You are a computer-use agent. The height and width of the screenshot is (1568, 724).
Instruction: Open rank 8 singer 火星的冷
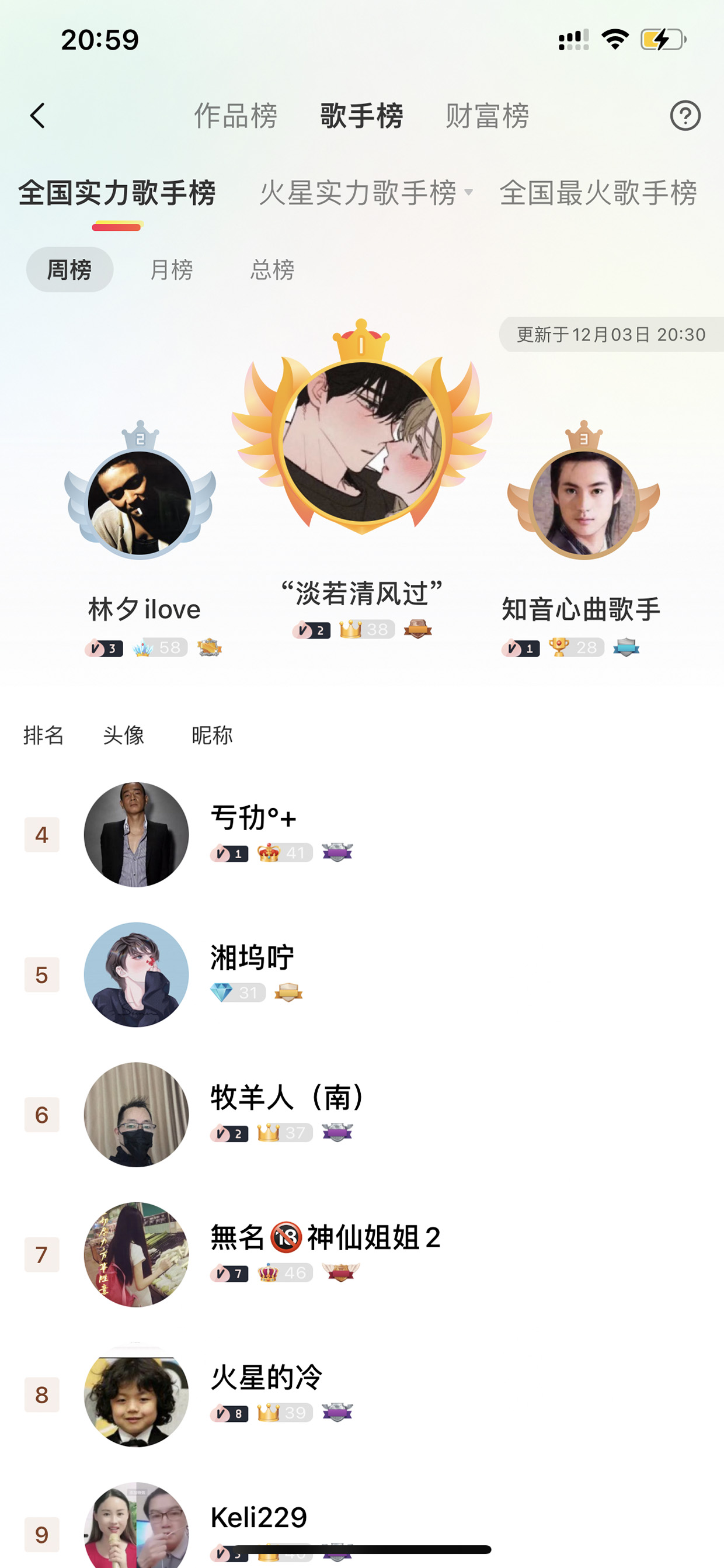click(x=362, y=1394)
